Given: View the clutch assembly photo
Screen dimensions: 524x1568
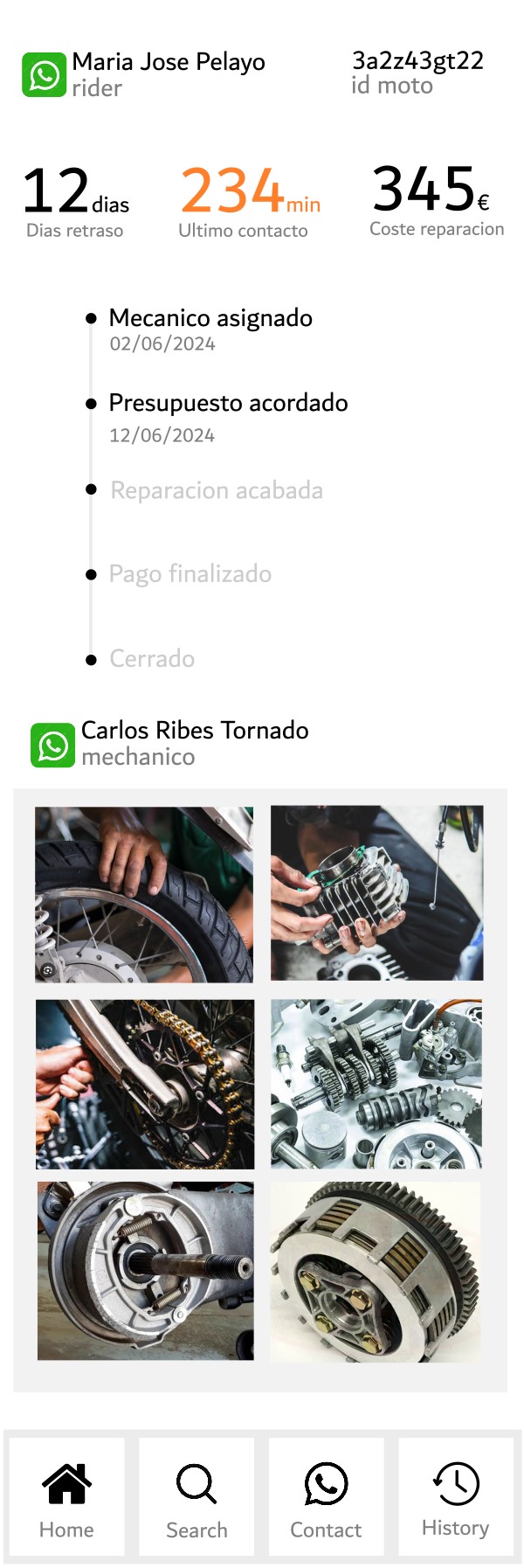Looking at the screenshot, I should 376,1272.
